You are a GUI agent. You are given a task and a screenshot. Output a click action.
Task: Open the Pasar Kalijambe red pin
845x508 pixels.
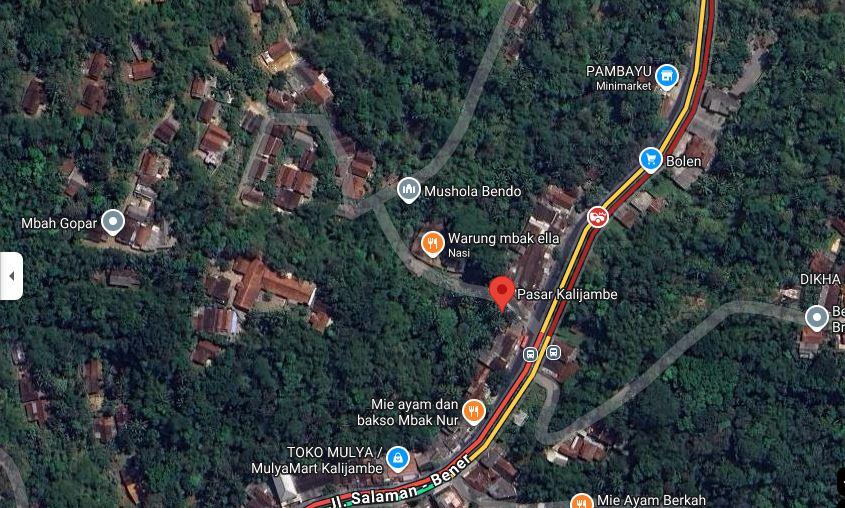point(502,292)
